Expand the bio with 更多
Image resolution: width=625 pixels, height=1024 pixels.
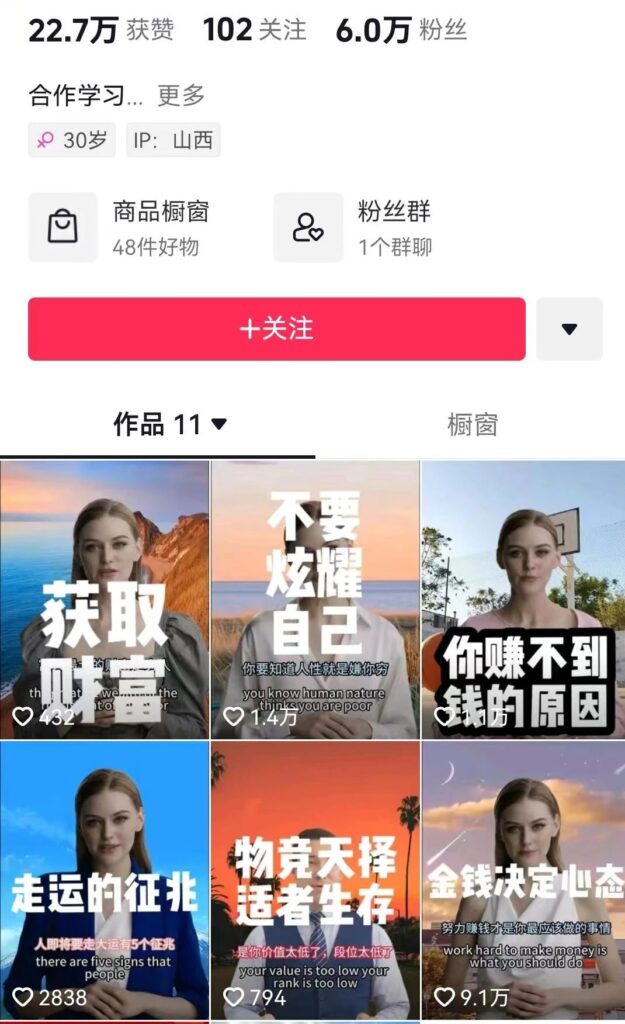tap(181, 95)
